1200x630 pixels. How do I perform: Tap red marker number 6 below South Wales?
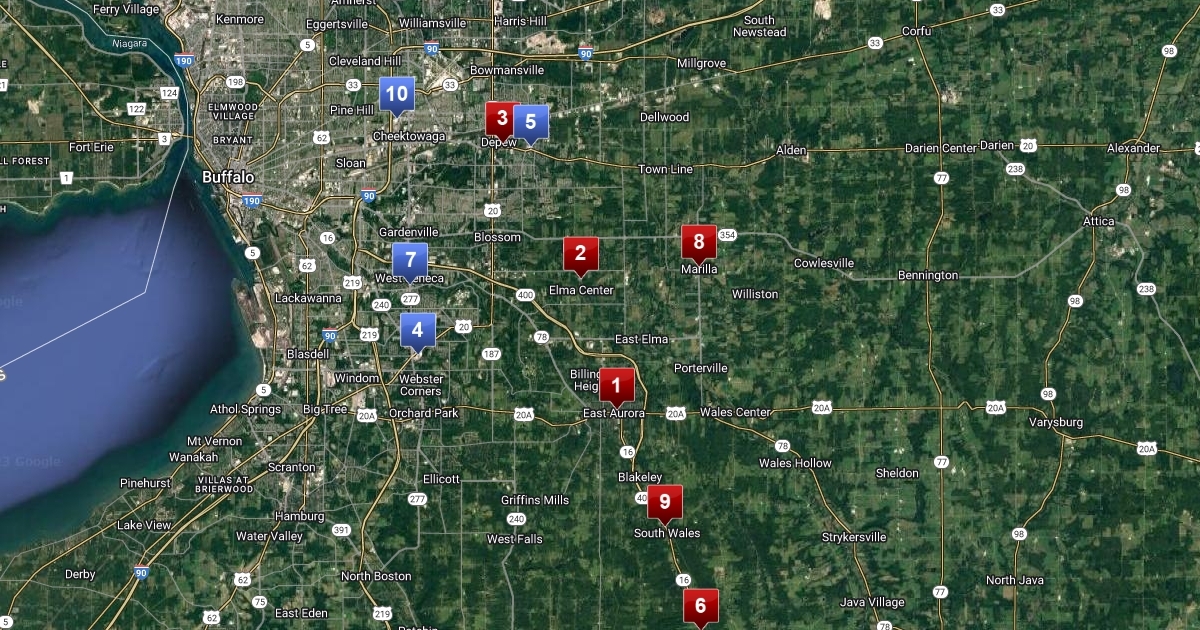point(700,605)
